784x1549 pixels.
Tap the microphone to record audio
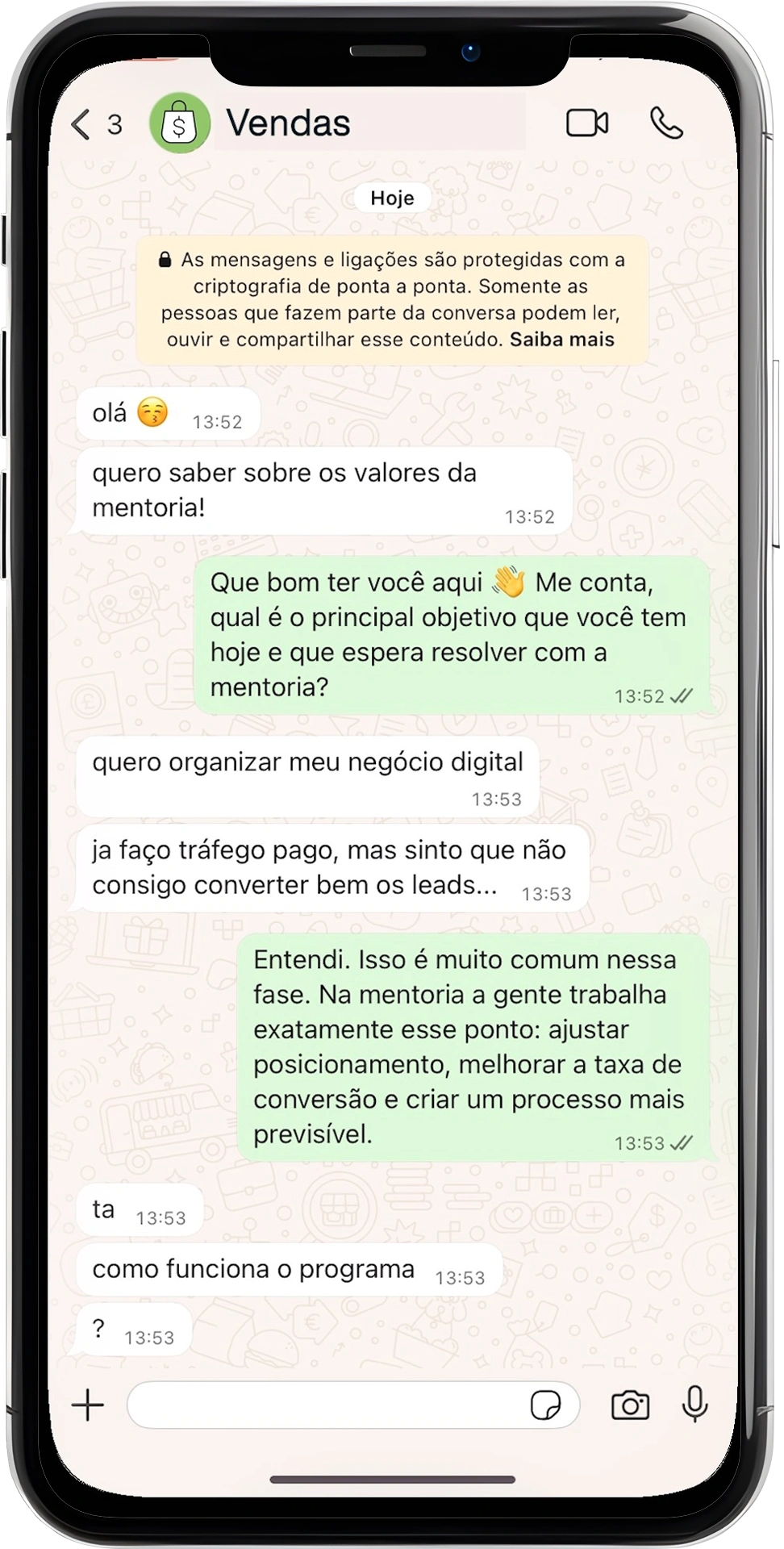click(694, 1405)
